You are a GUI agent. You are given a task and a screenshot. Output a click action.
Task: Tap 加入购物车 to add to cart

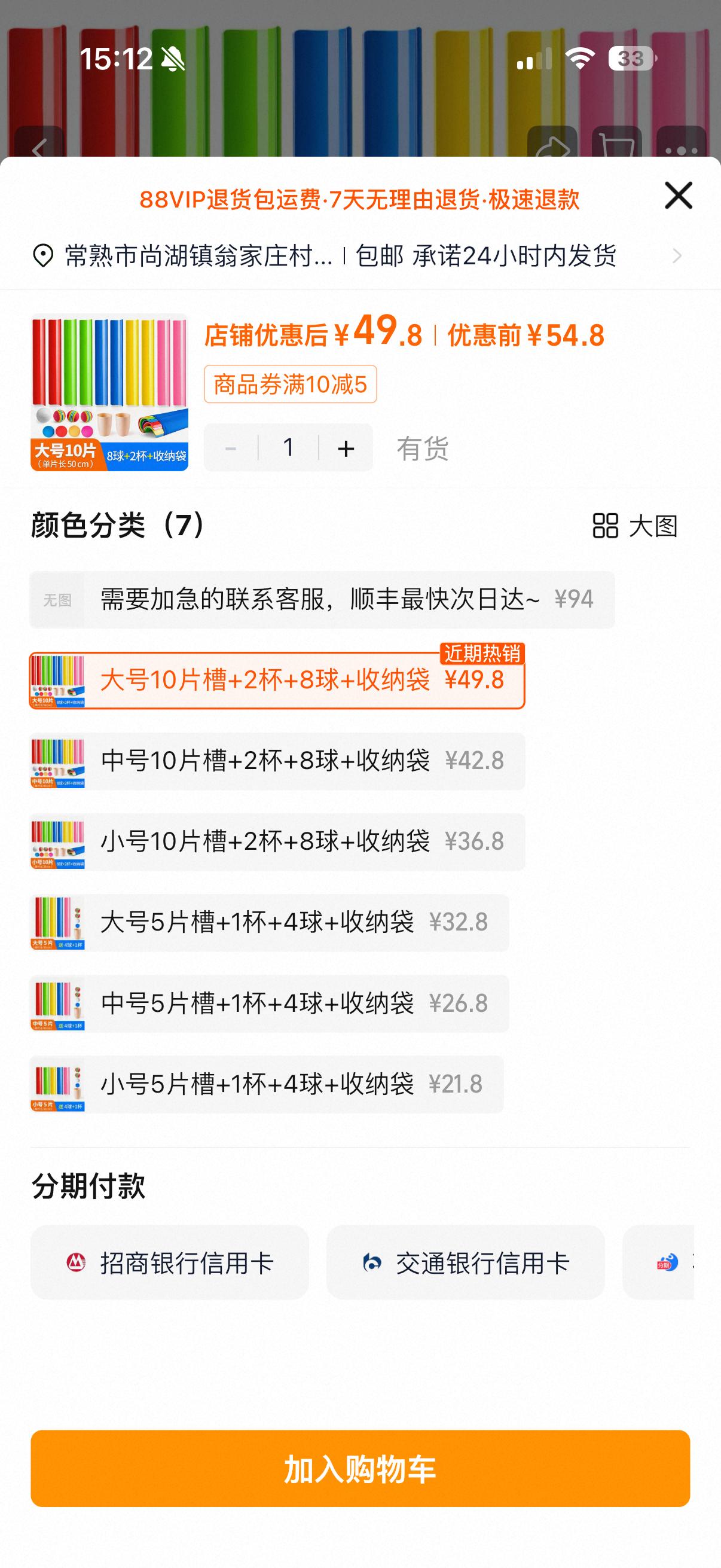[x=360, y=1468]
